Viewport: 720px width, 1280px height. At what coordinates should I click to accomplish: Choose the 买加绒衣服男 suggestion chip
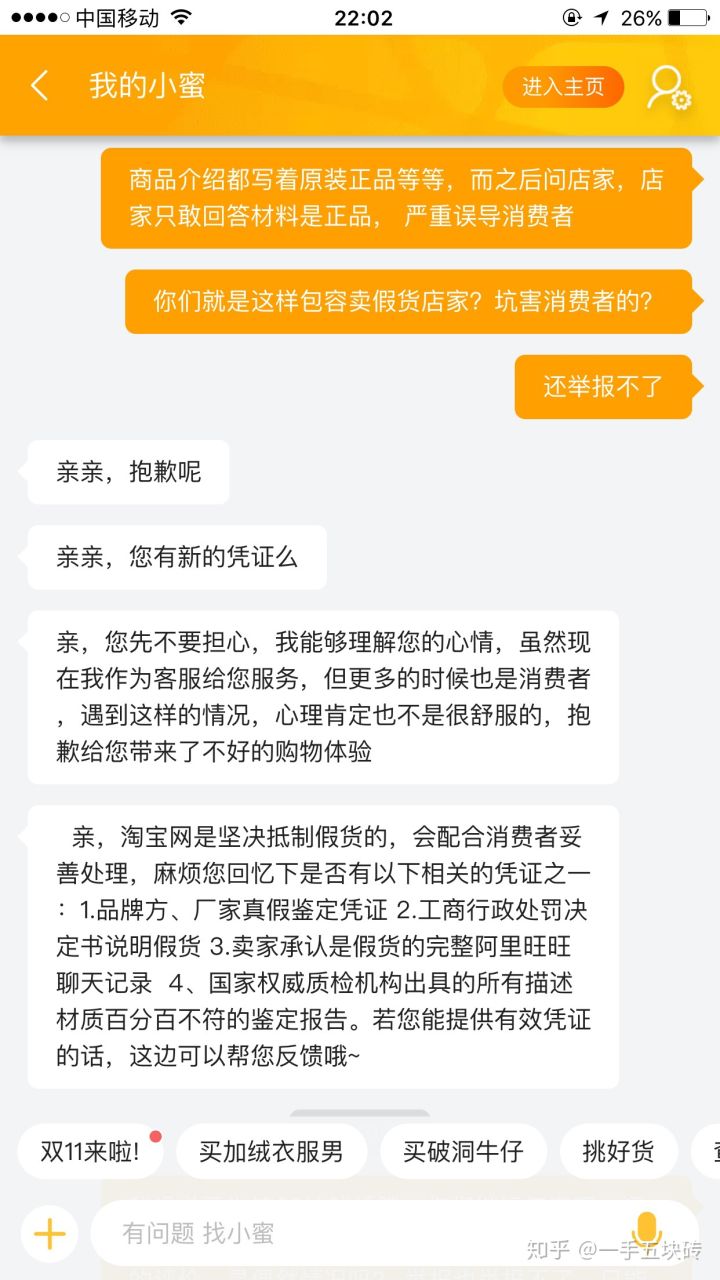[271, 1151]
